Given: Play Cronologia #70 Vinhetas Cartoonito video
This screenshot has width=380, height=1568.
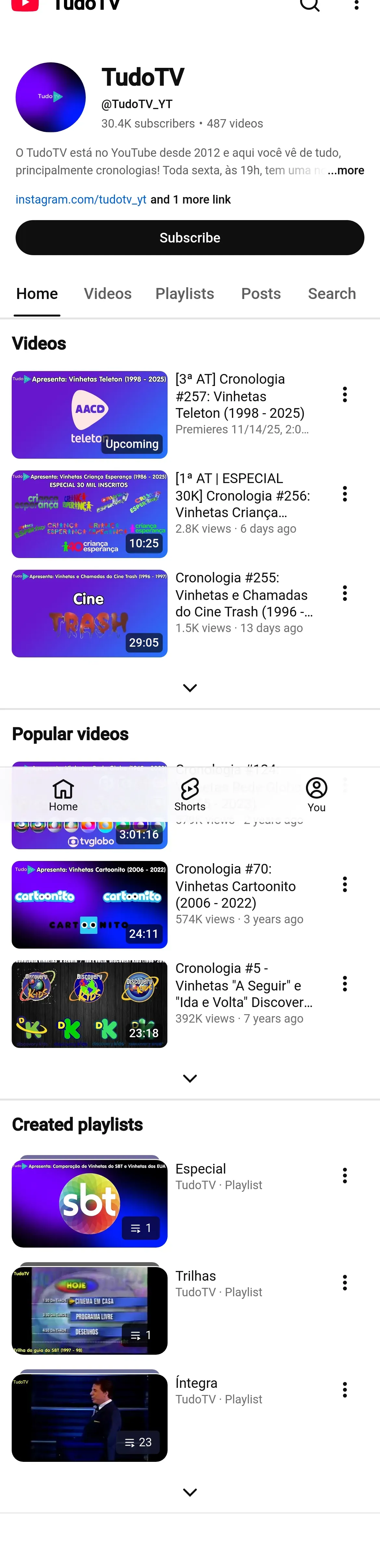Looking at the screenshot, I should [90, 904].
